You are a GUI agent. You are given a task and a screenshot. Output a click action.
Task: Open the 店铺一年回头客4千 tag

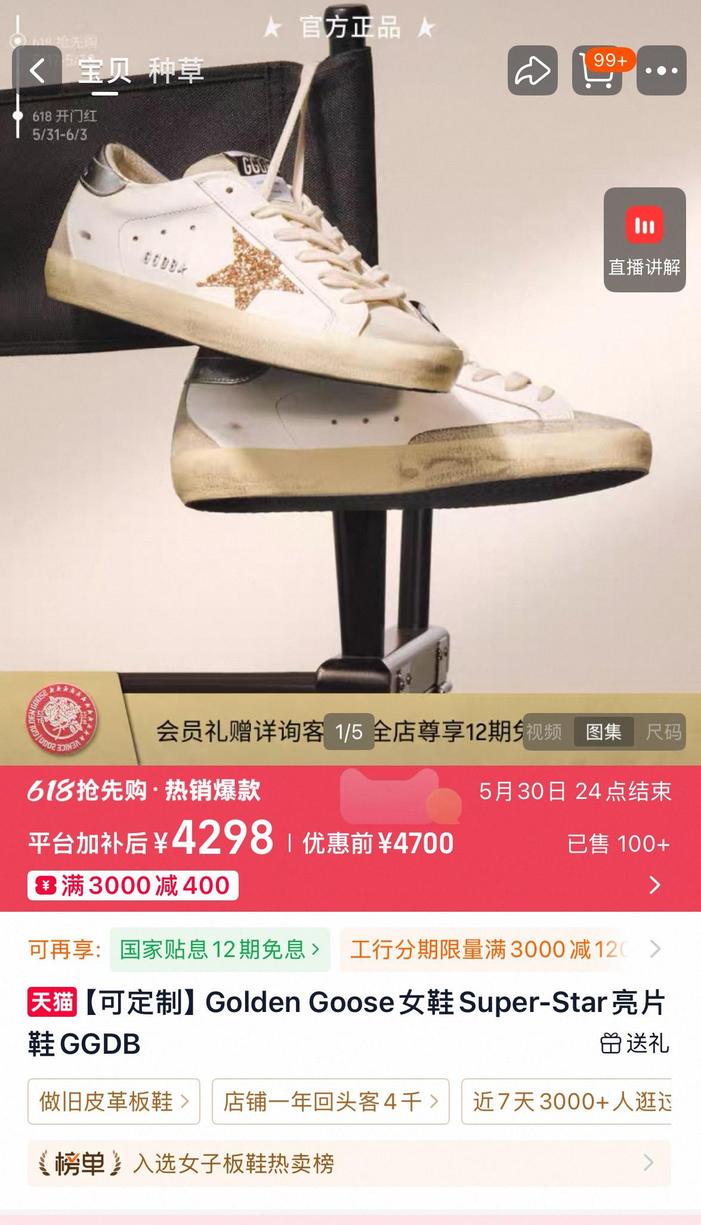point(330,1101)
